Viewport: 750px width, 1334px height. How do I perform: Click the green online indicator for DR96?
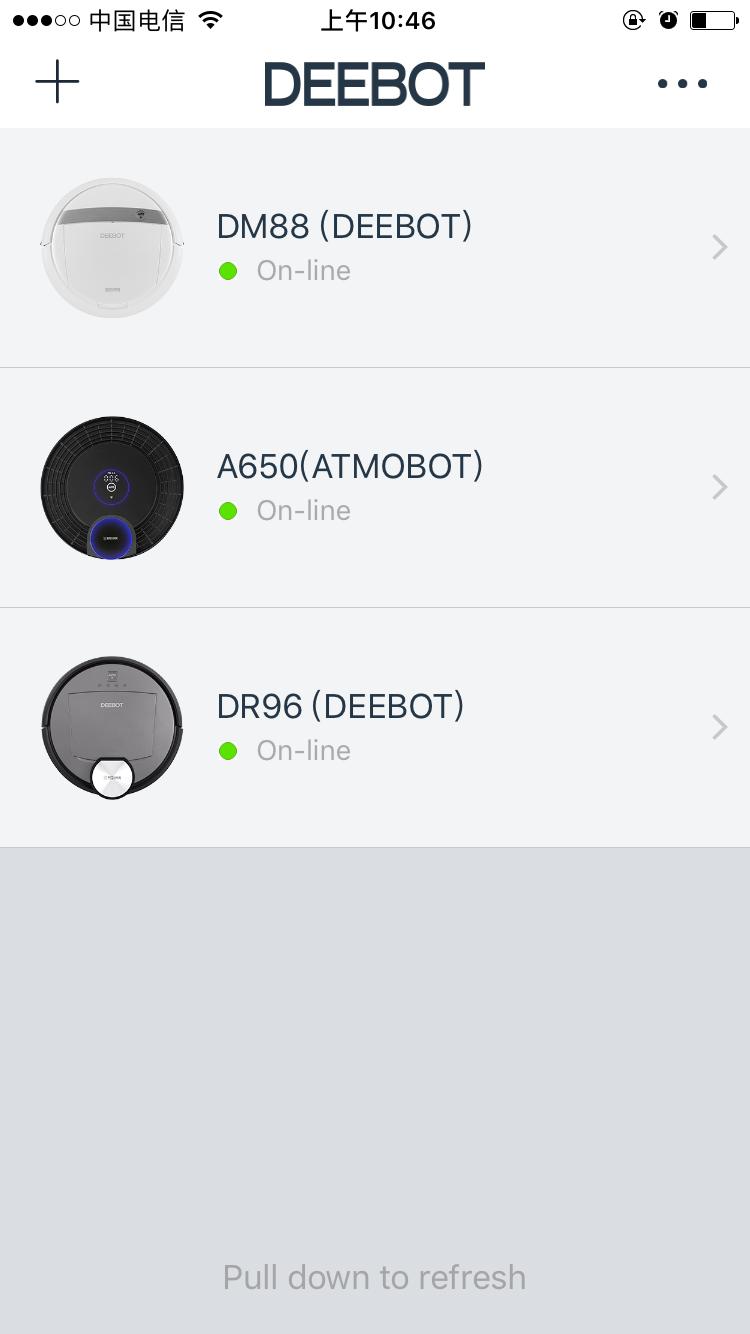(x=228, y=750)
